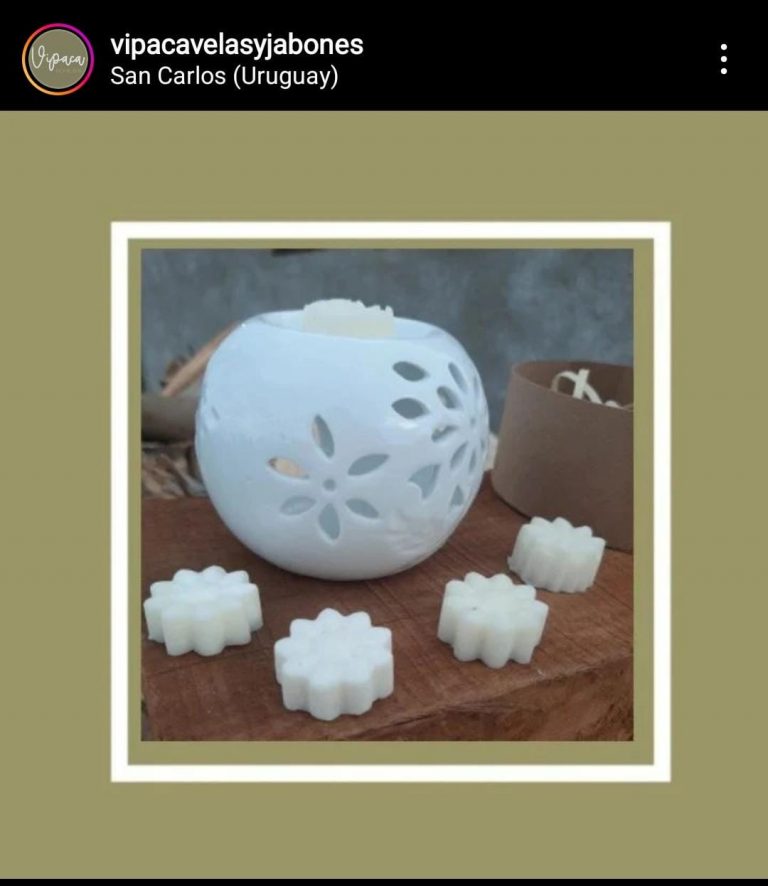Open the vipacavelasyjabones profile picture
This screenshot has height=886, width=768.
pos(57,59)
